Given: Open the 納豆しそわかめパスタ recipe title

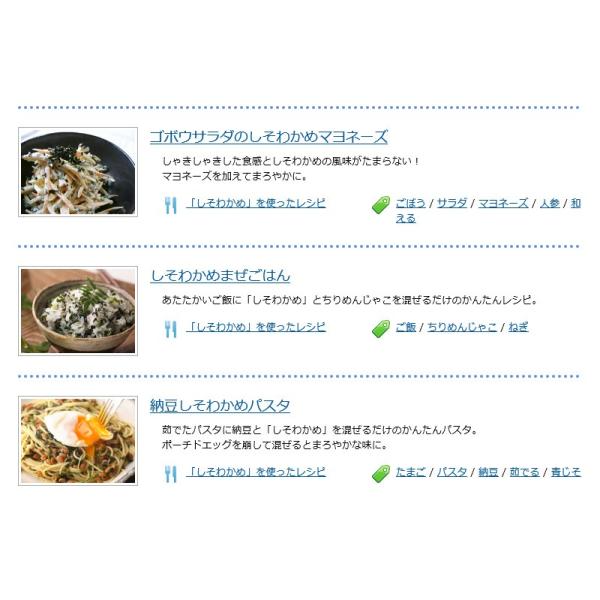Looking at the screenshot, I should point(220,406).
